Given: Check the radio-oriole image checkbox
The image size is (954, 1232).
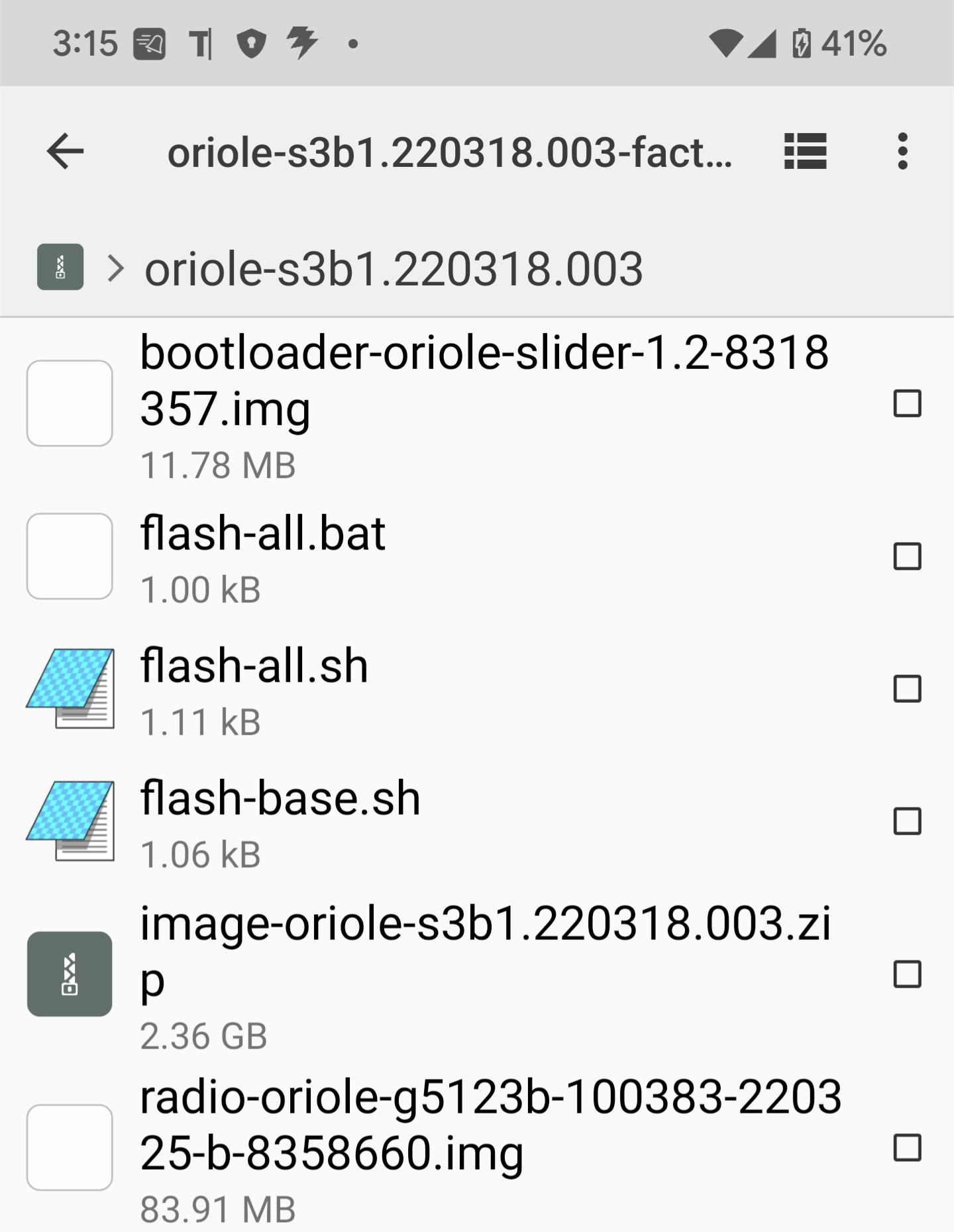Looking at the screenshot, I should (x=907, y=1148).
